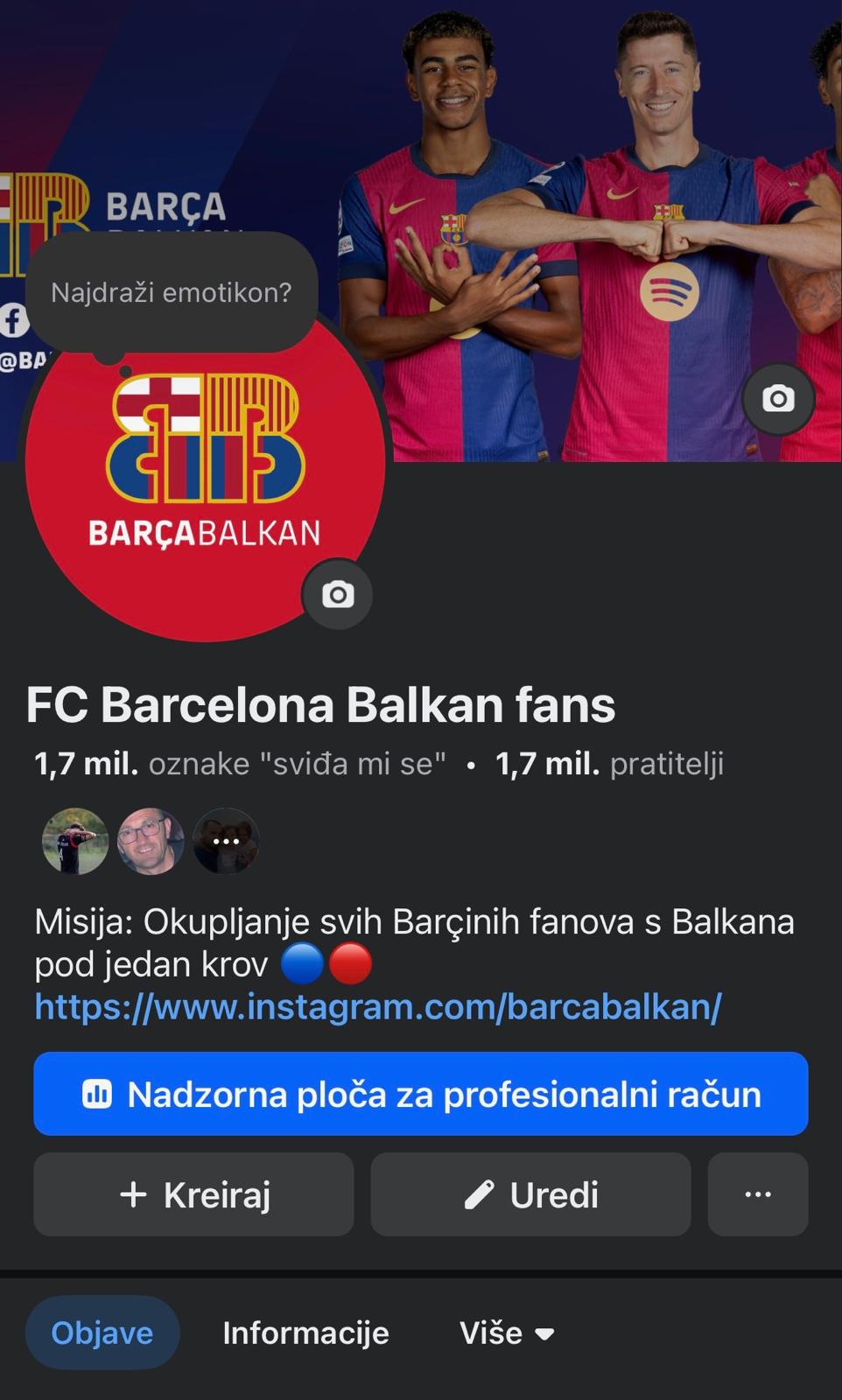Open the barcabalkan Instagram link
This screenshot has height=1400, width=842.
coord(378,1007)
